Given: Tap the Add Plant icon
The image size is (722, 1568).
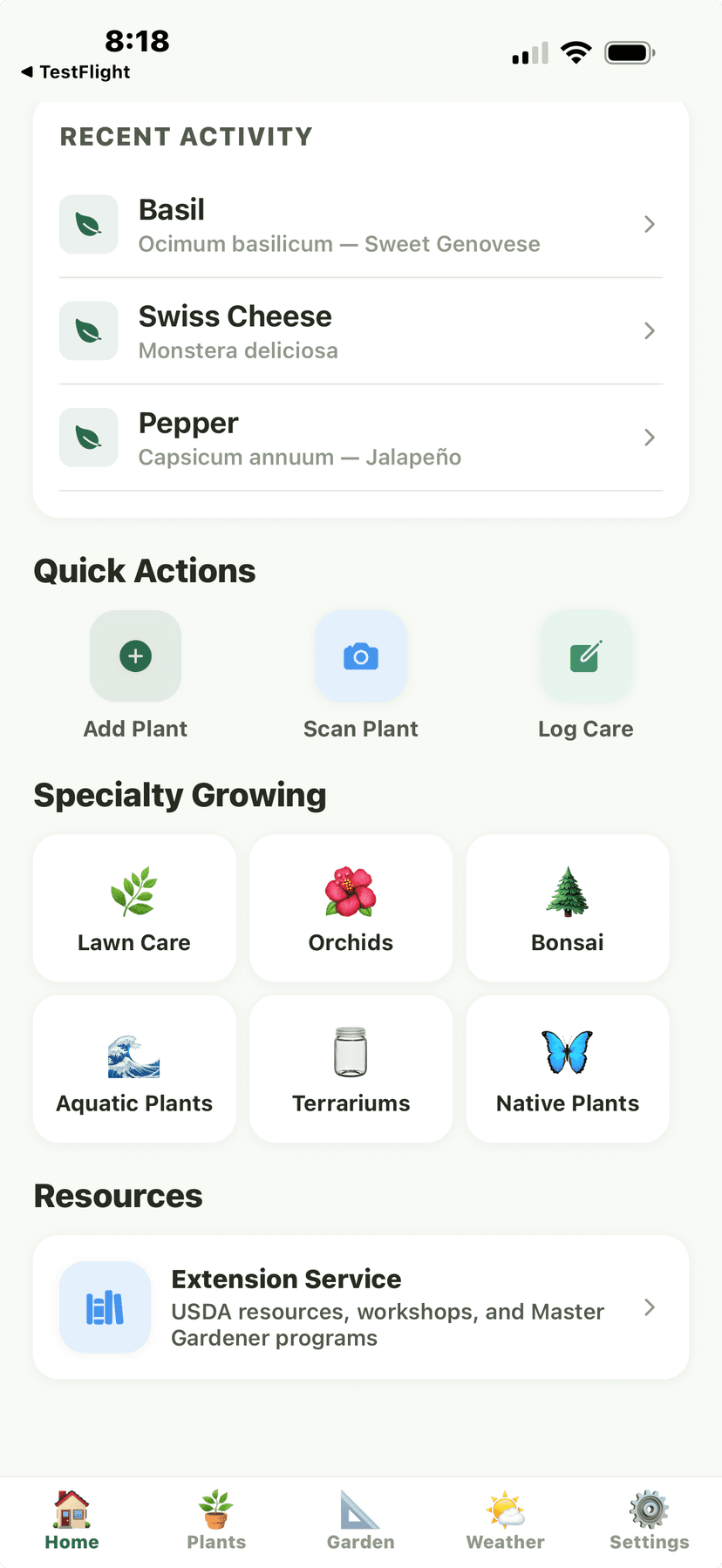Looking at the screenshot, I should pos(135,656).
